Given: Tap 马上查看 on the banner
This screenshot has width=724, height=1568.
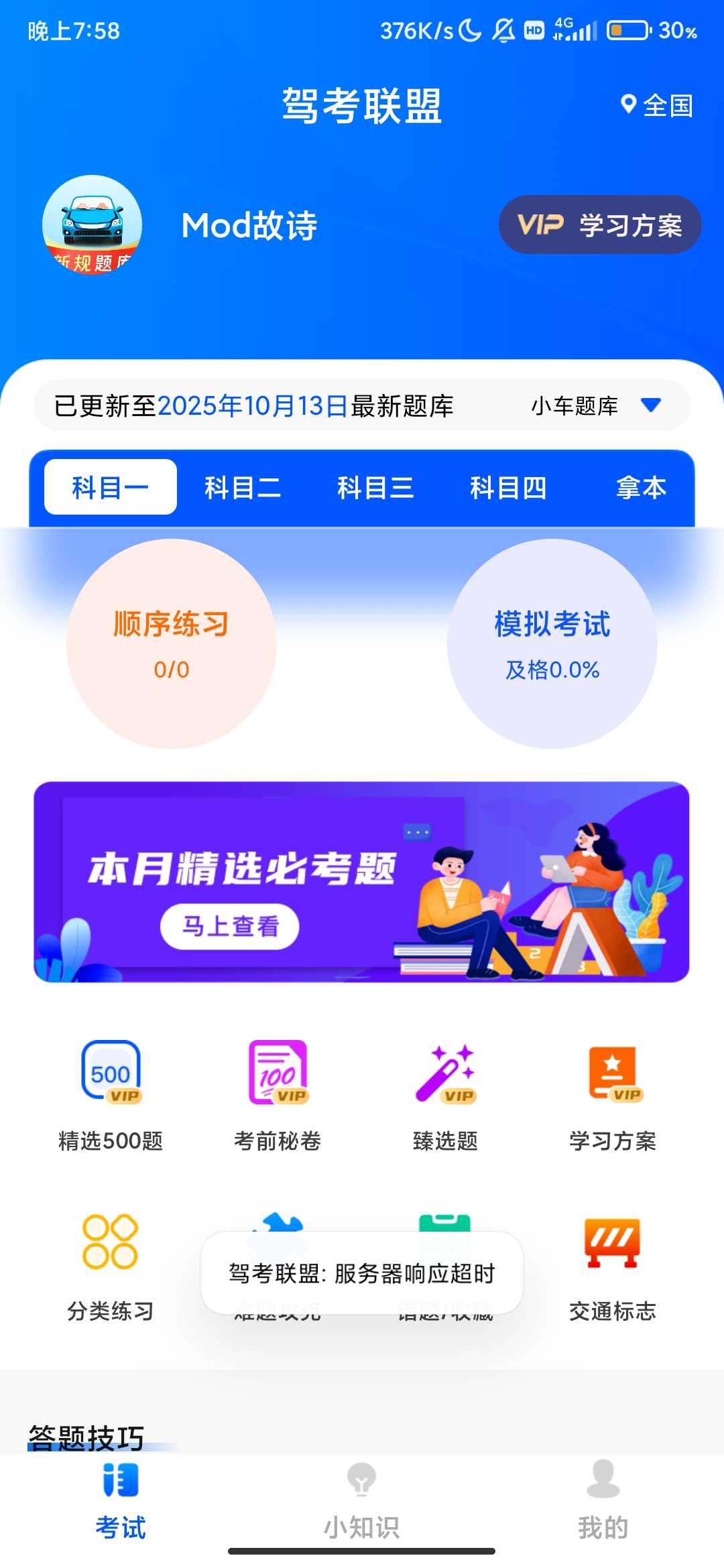Looking at the screenshot, I should (x=229, y=926).
